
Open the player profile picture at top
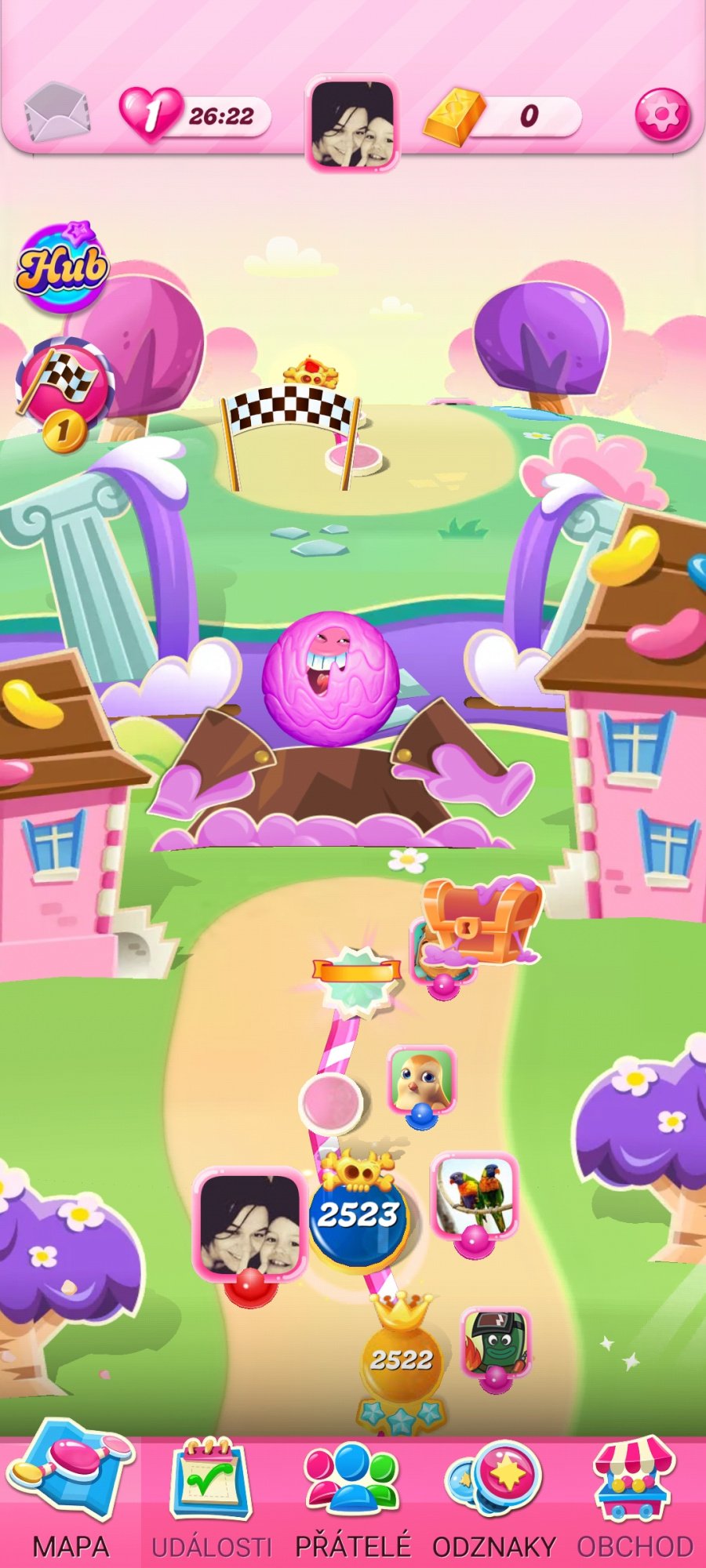pos(353,124)
